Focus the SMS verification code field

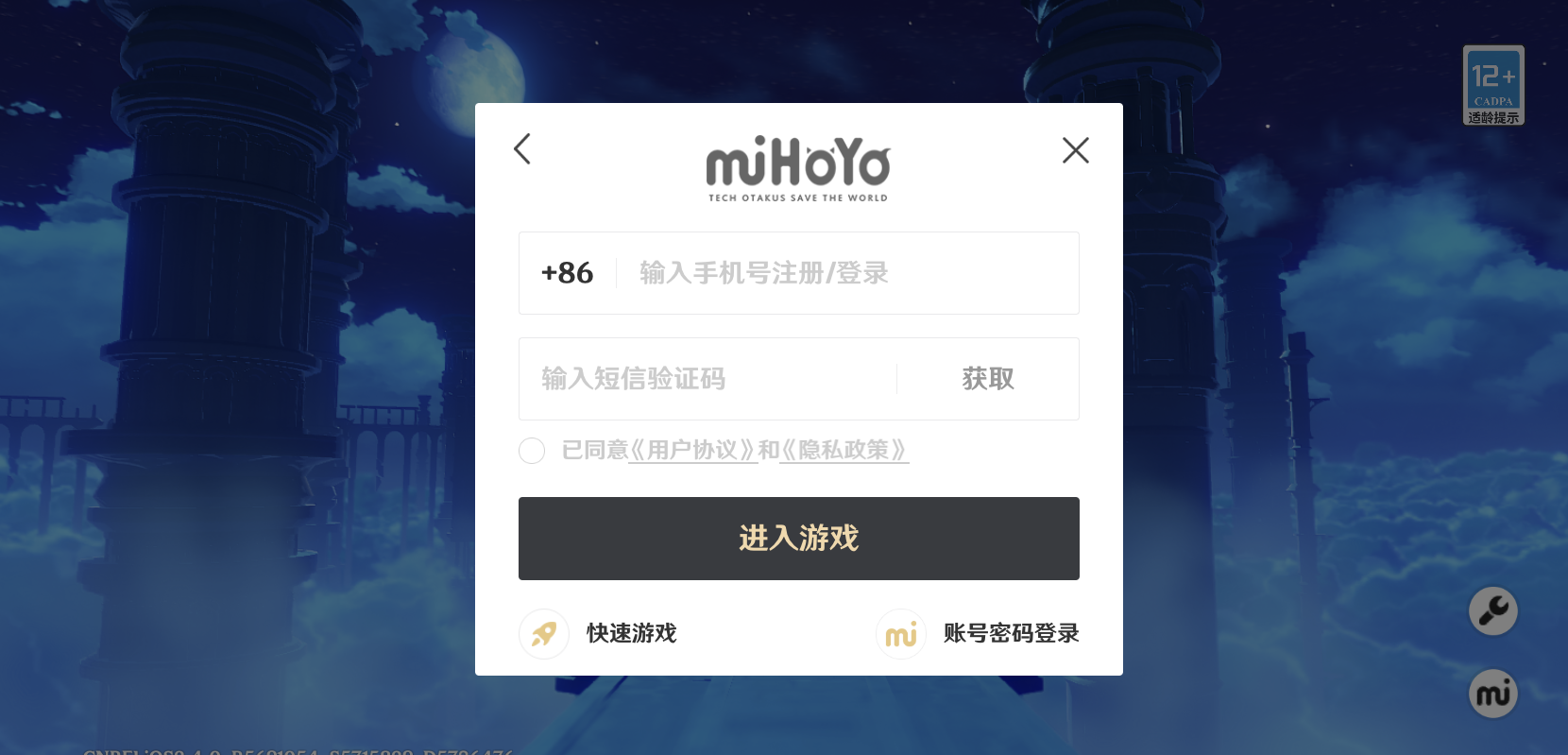click(708, 379)
